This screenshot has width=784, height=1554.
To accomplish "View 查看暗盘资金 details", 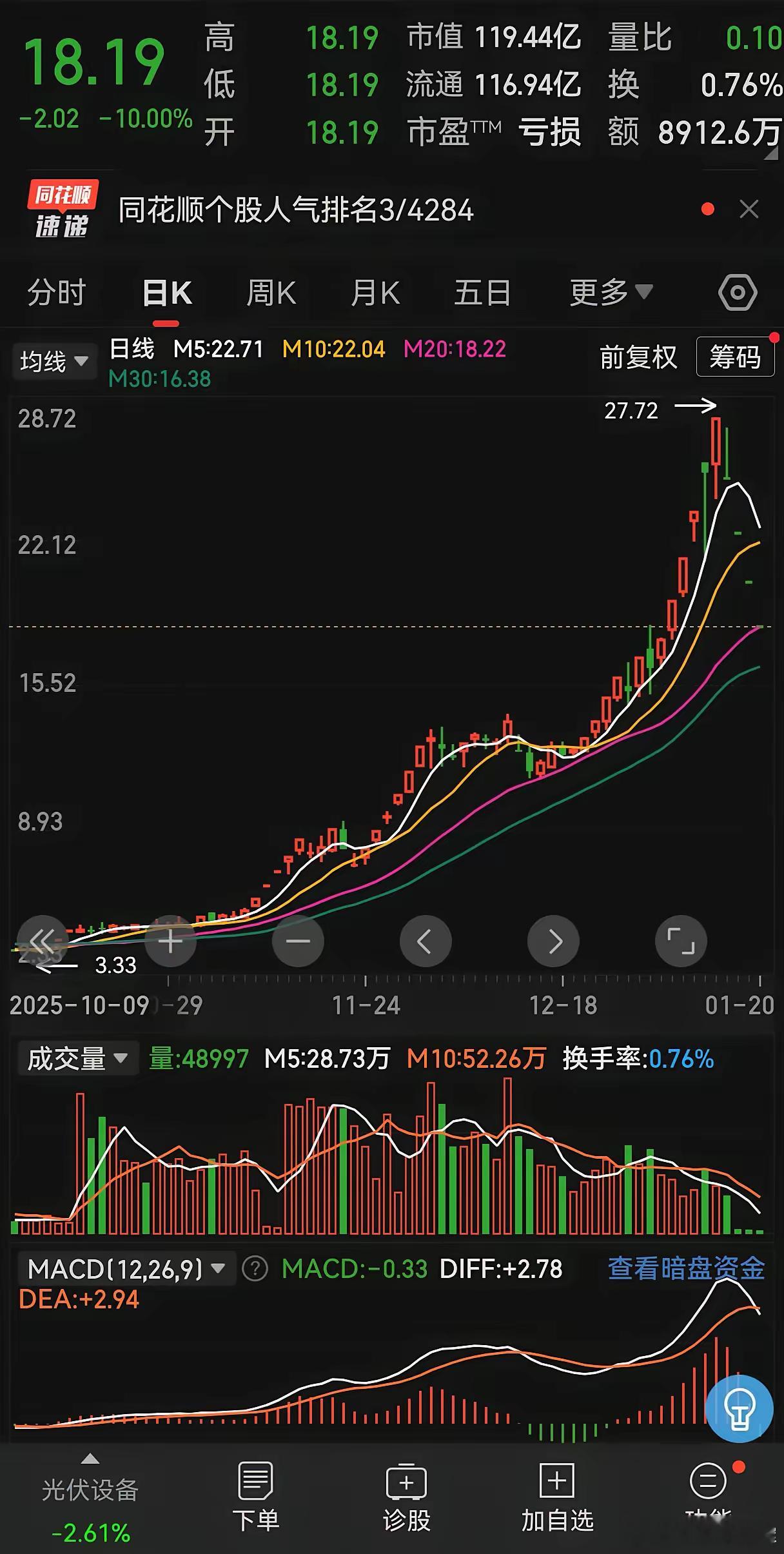I will tap(686, 1268).
